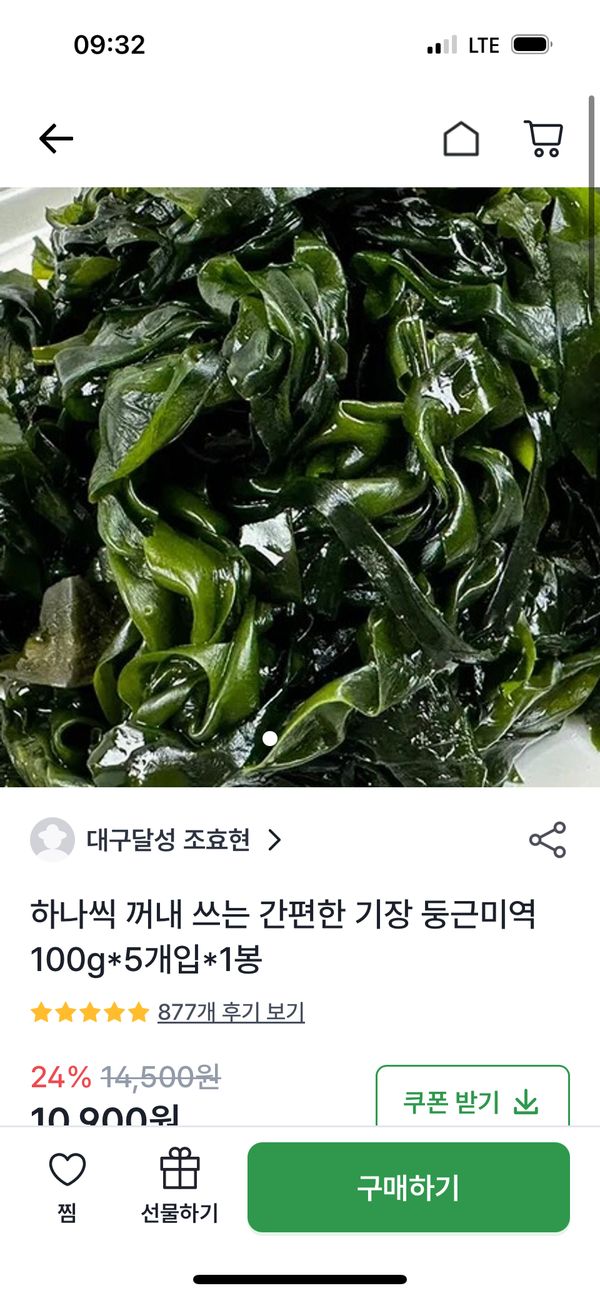Add product to 찜 wishlist
600x1299 pixels.
(67, 1187)
